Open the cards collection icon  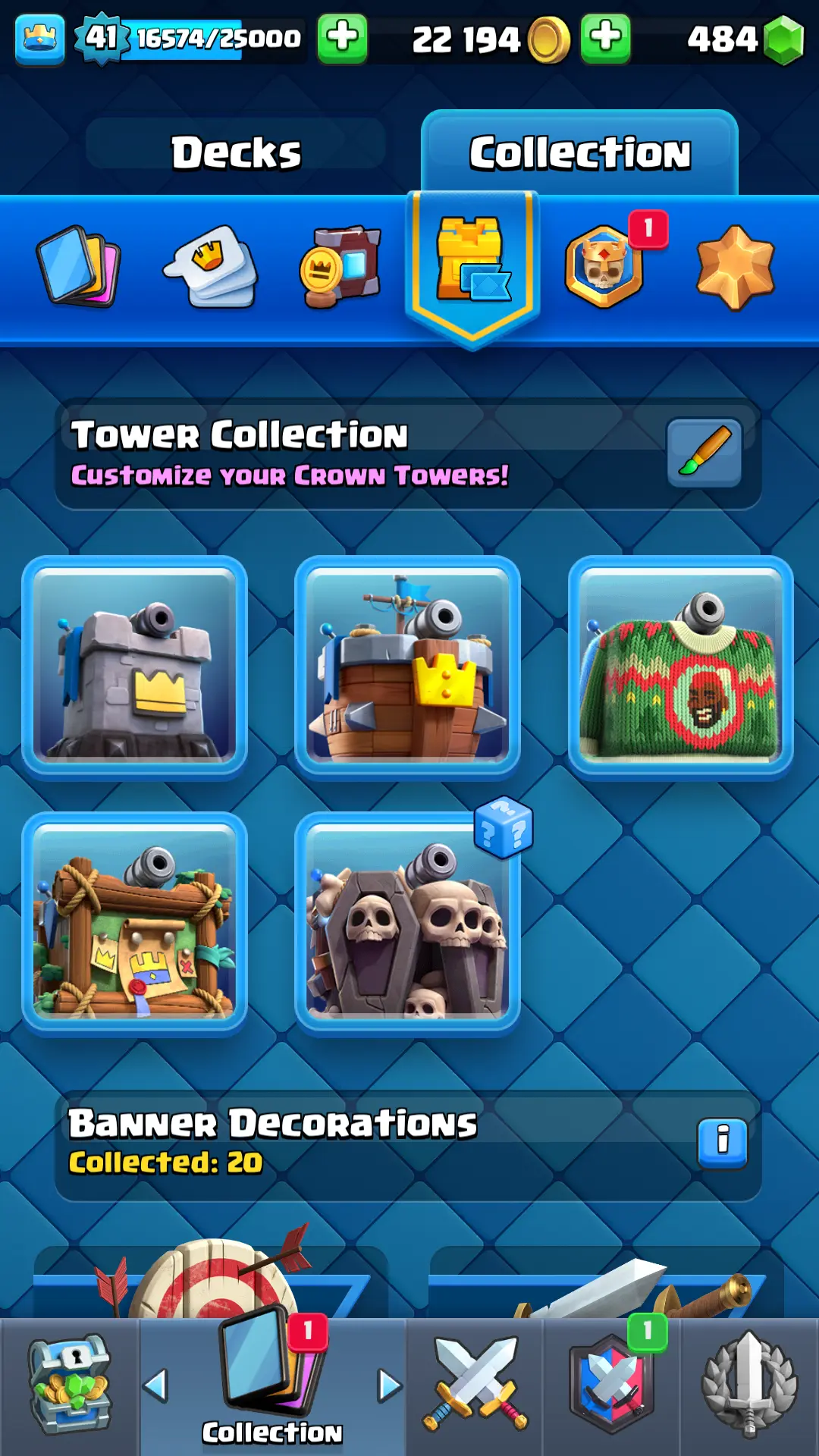coord(79,267)
